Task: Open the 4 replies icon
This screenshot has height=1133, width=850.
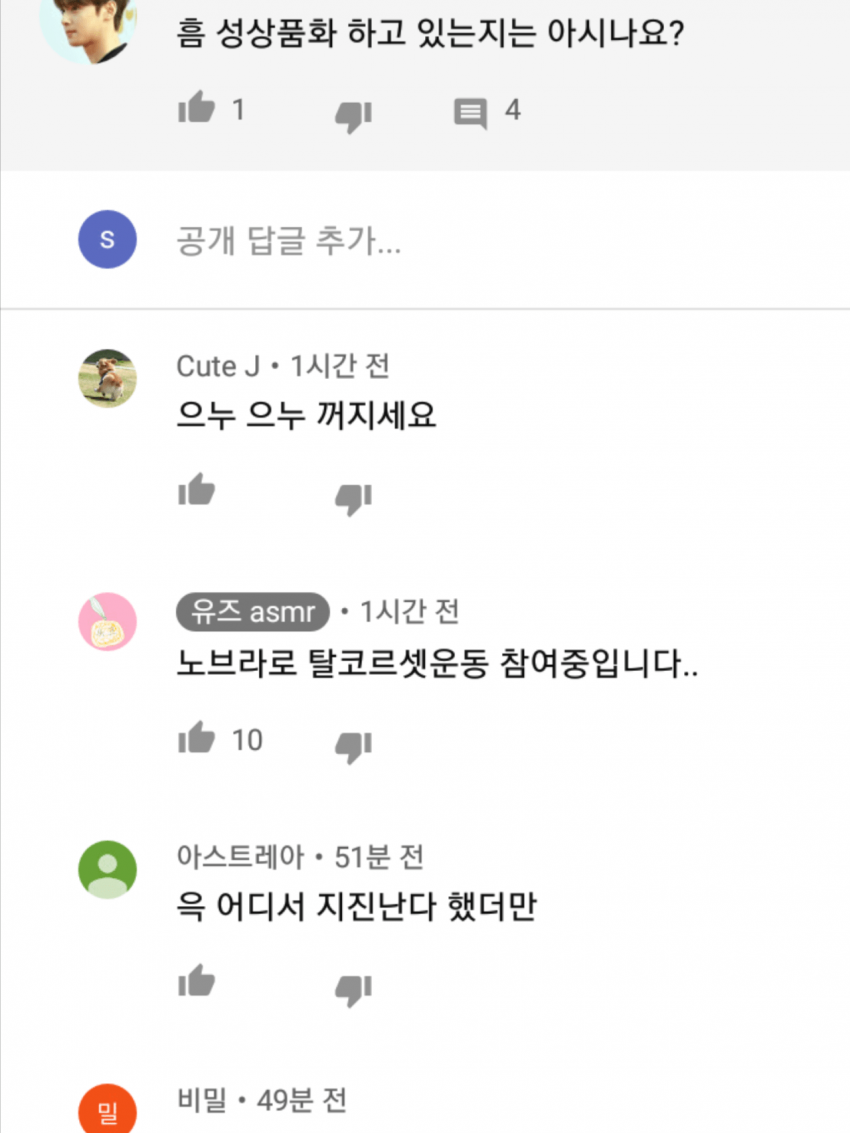Action: click(470, 111)
